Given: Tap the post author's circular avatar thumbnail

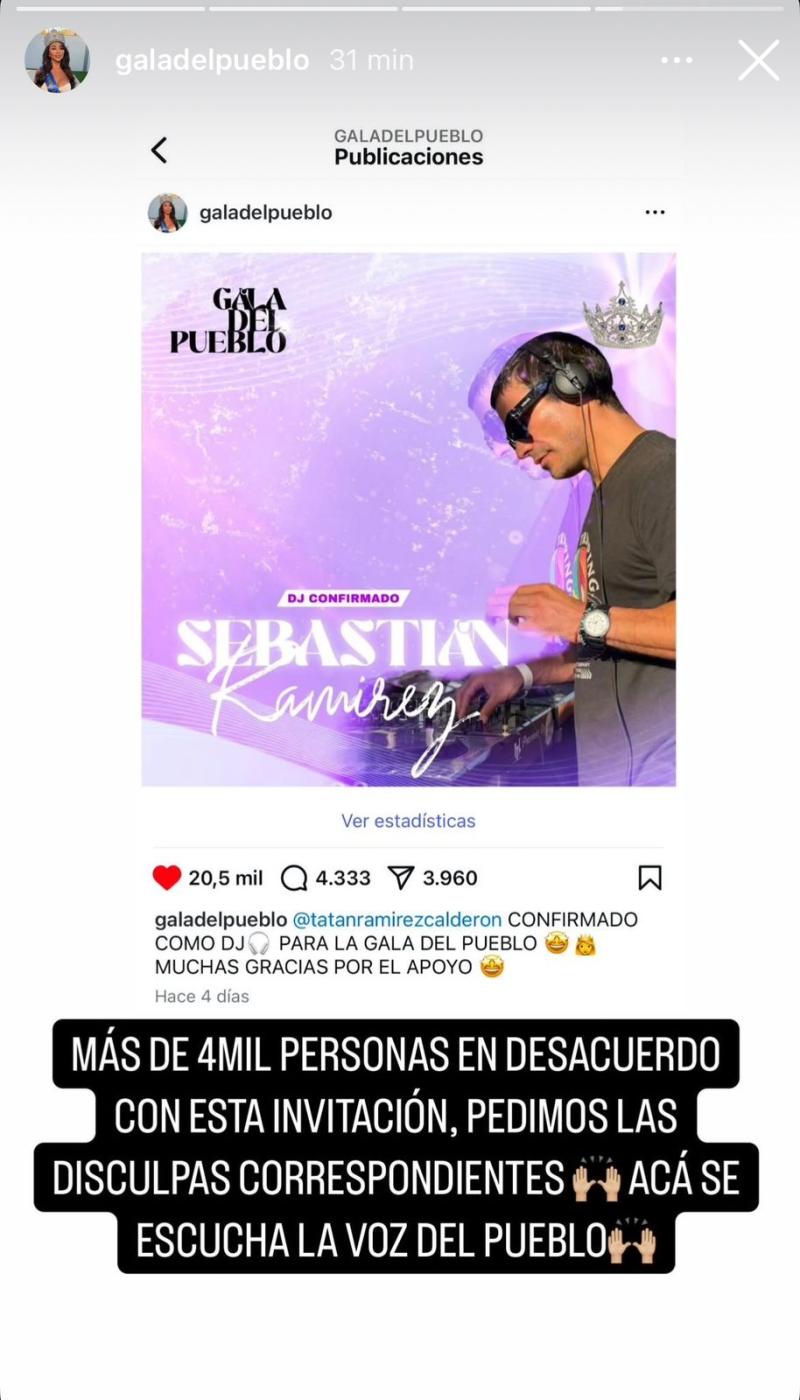Looking at the screenshot, I should click(168, 212).
